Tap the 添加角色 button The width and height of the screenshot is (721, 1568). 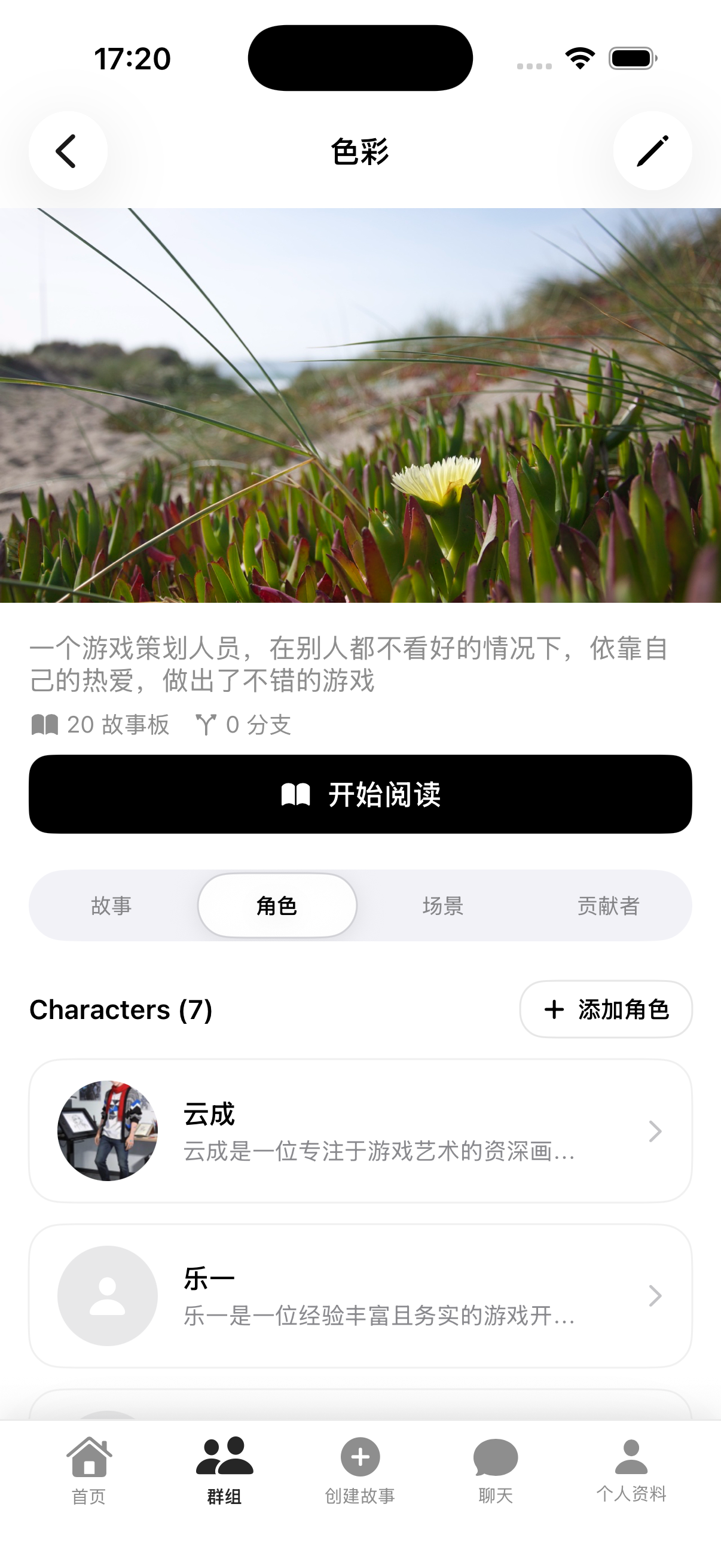(x=606, y=1009)
